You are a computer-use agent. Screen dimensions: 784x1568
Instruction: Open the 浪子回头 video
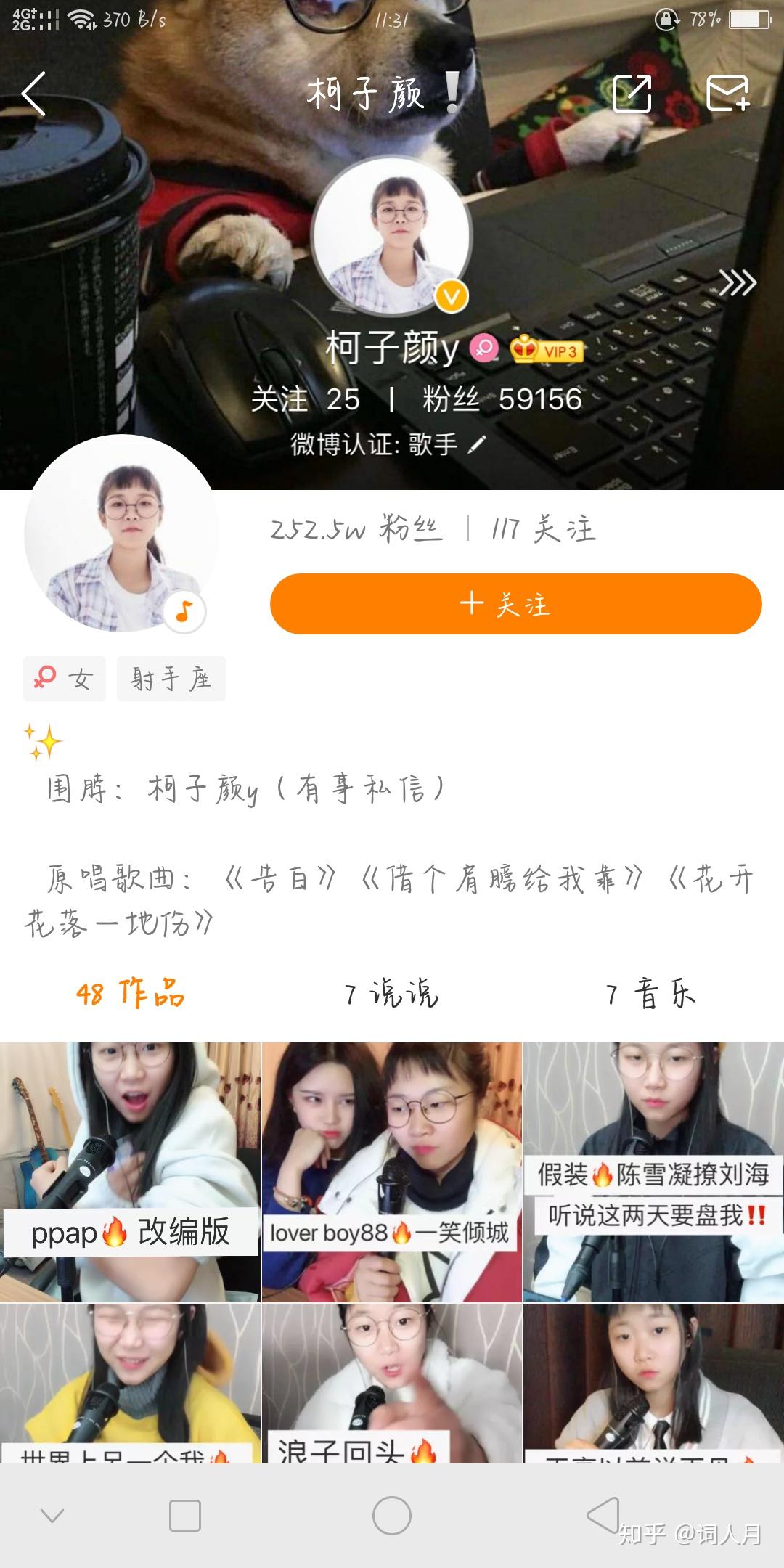[x=392, y=1383]
